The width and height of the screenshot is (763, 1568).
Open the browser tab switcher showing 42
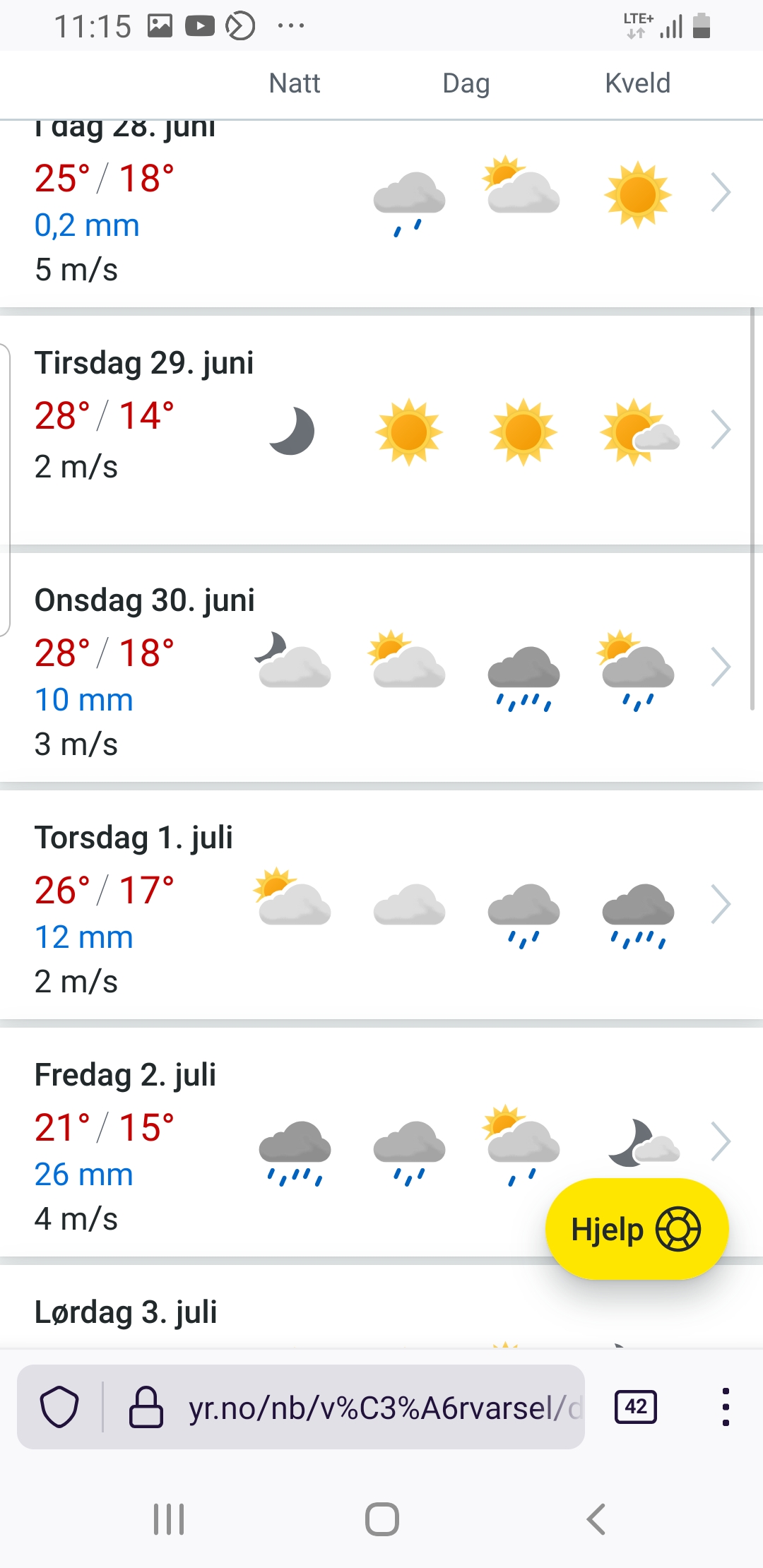point(636,1407)
